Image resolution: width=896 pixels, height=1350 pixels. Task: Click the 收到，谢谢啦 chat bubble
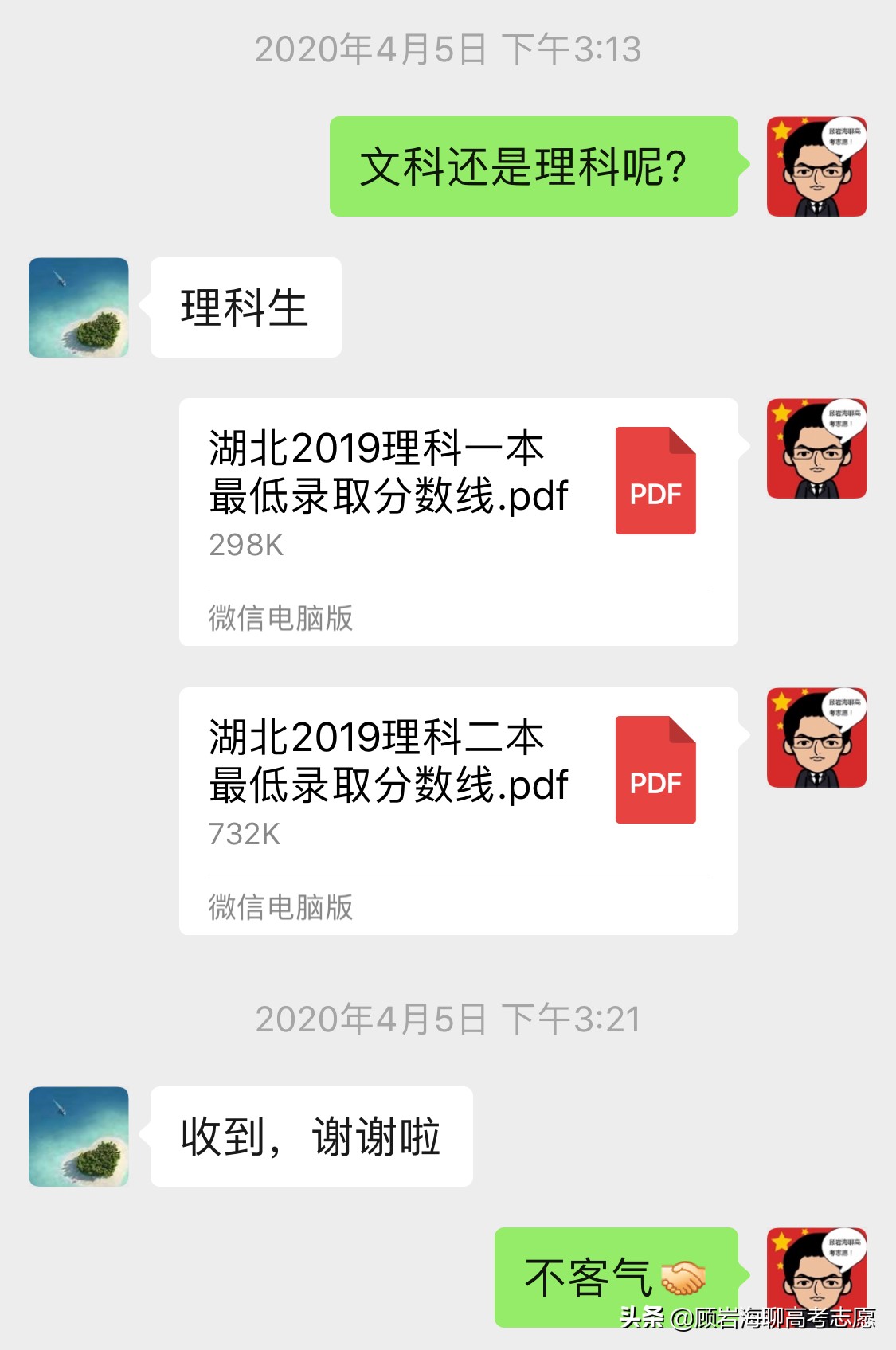click(x=311, y=1135)
